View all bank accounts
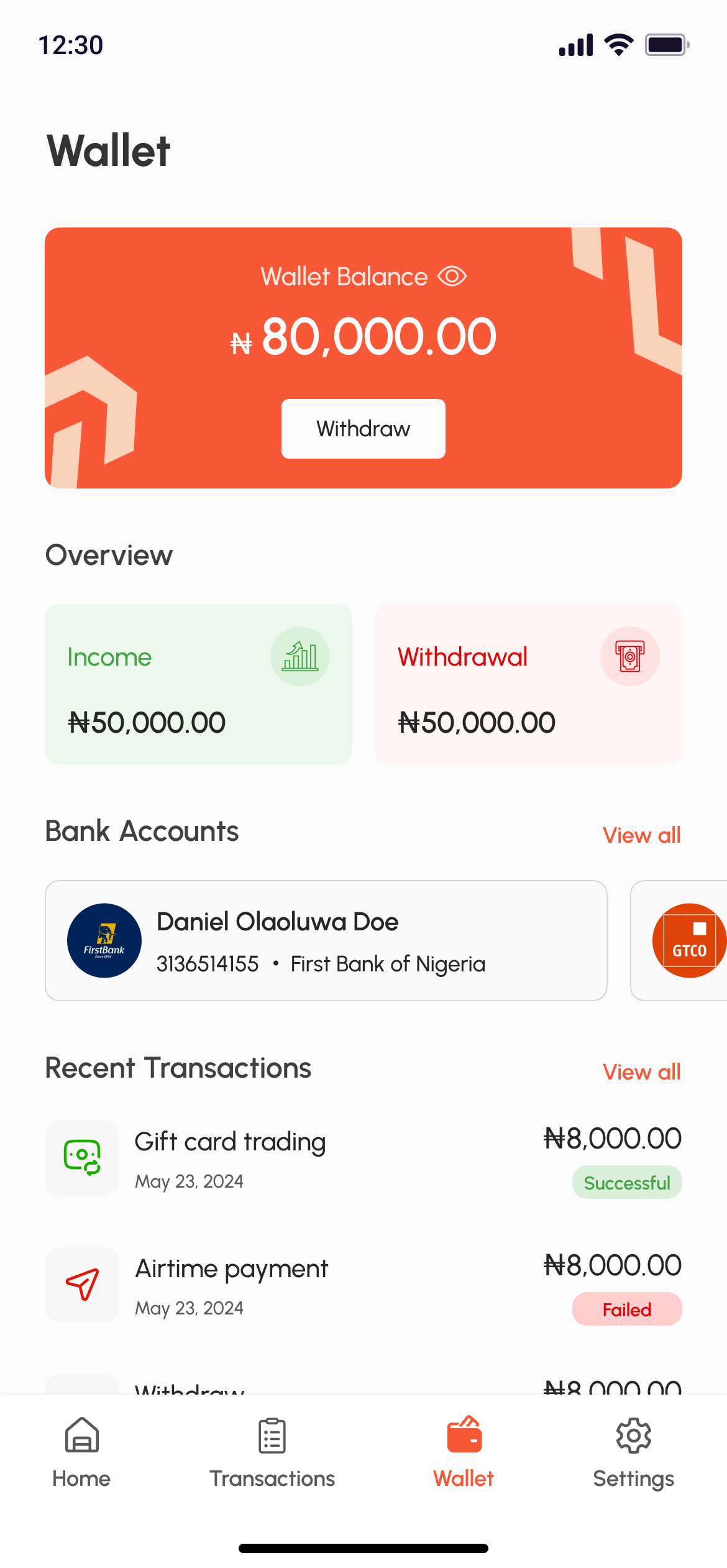The width and height of the screenshot is (727, 1568). [641, 835]
